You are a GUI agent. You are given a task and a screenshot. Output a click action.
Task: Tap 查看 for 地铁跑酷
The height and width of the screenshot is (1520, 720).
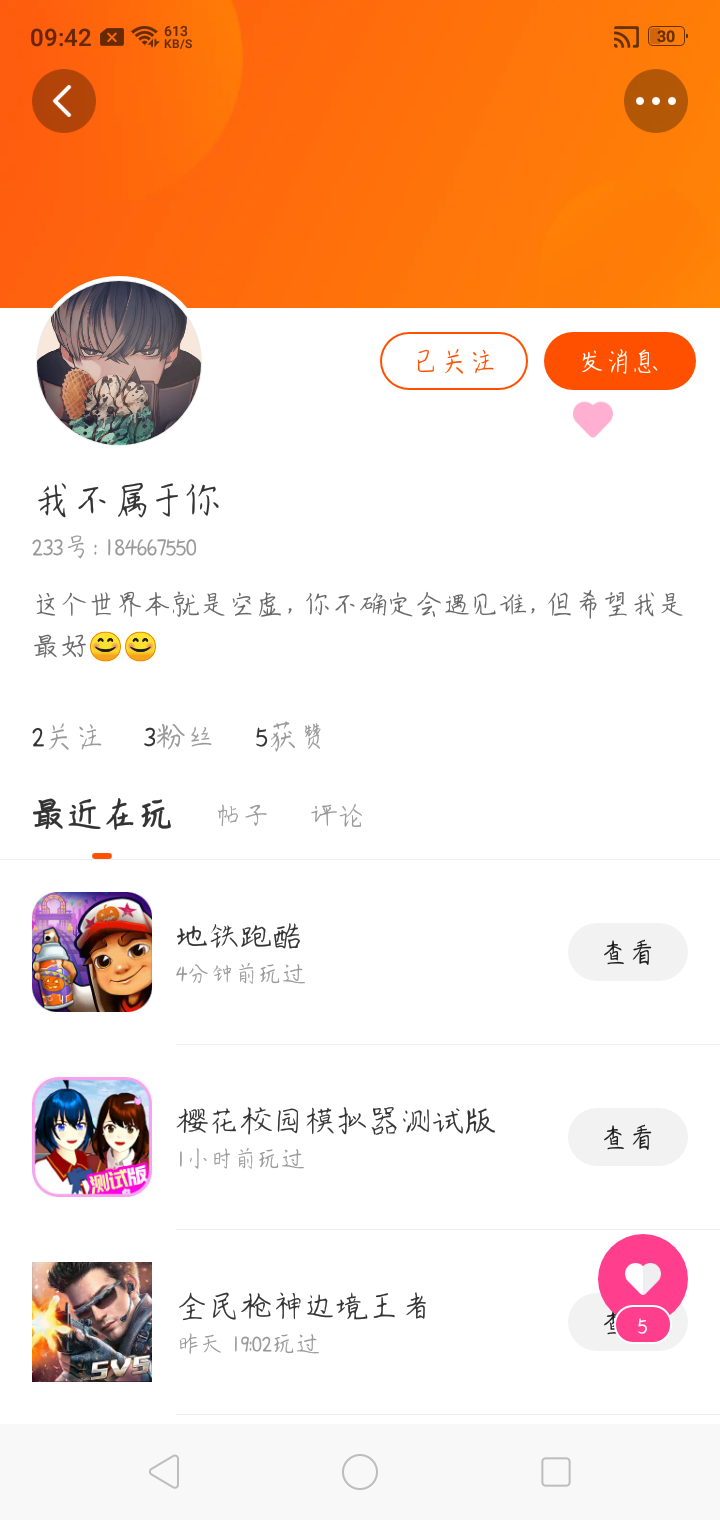(627, 952)
